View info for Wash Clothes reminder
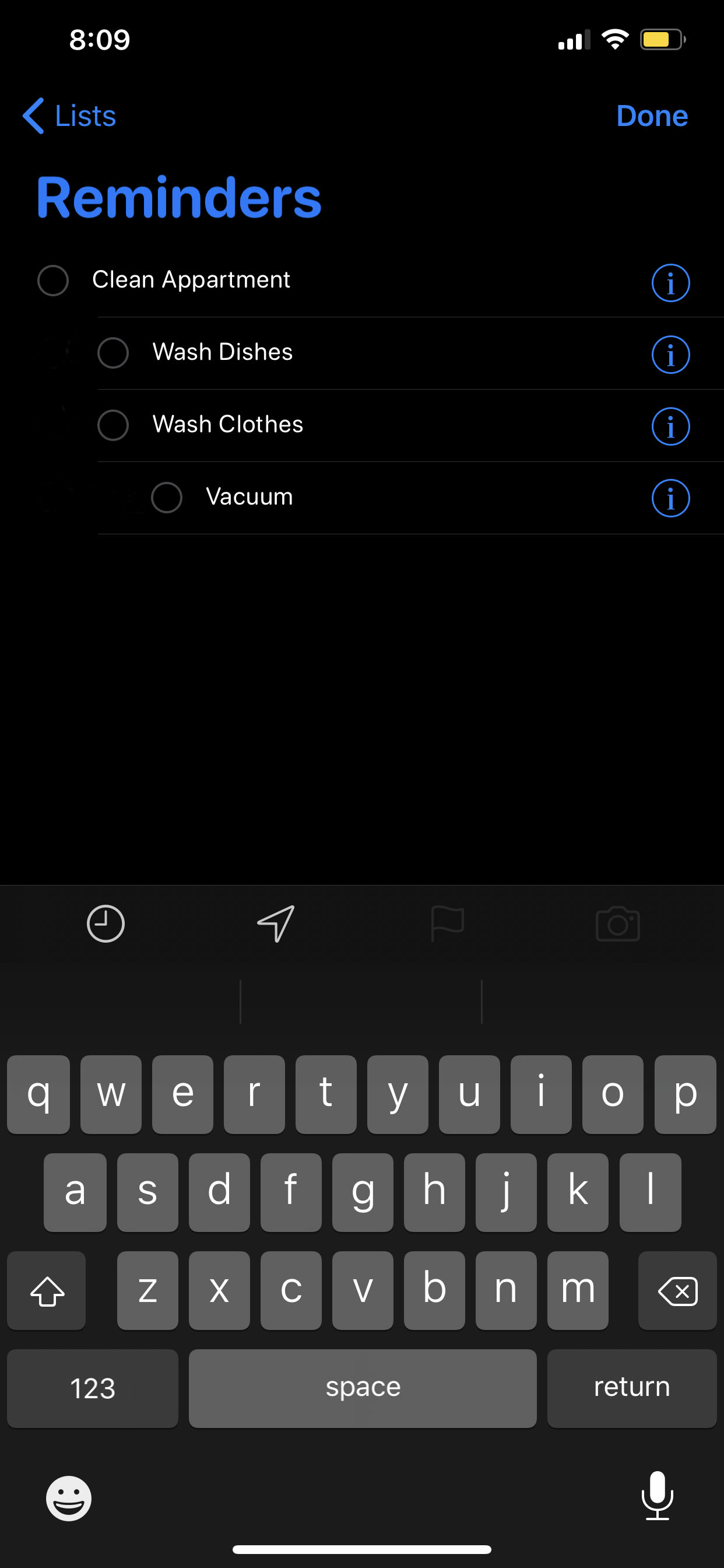 click(x=670, y=426)
